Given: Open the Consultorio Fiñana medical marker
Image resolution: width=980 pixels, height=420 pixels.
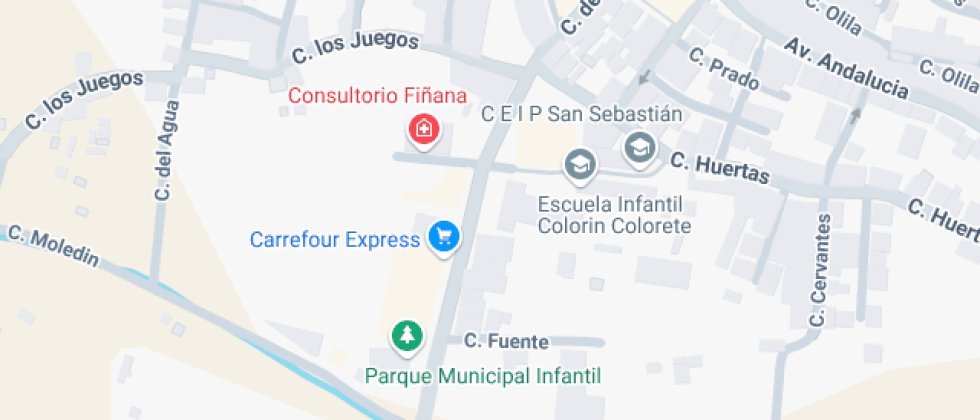Looking at the screenshot, I should pos(424,129).
